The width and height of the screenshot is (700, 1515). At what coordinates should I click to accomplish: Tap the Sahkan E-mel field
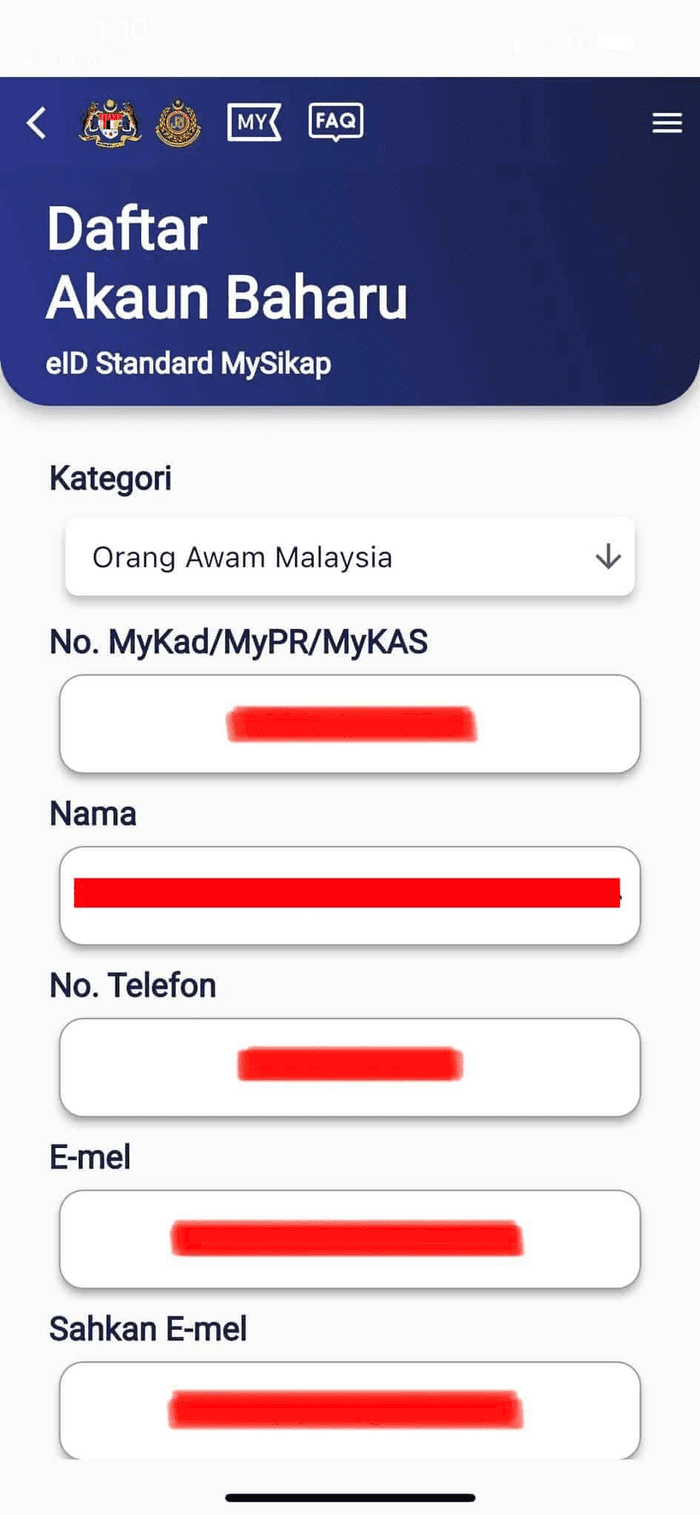pos(350,1409)
